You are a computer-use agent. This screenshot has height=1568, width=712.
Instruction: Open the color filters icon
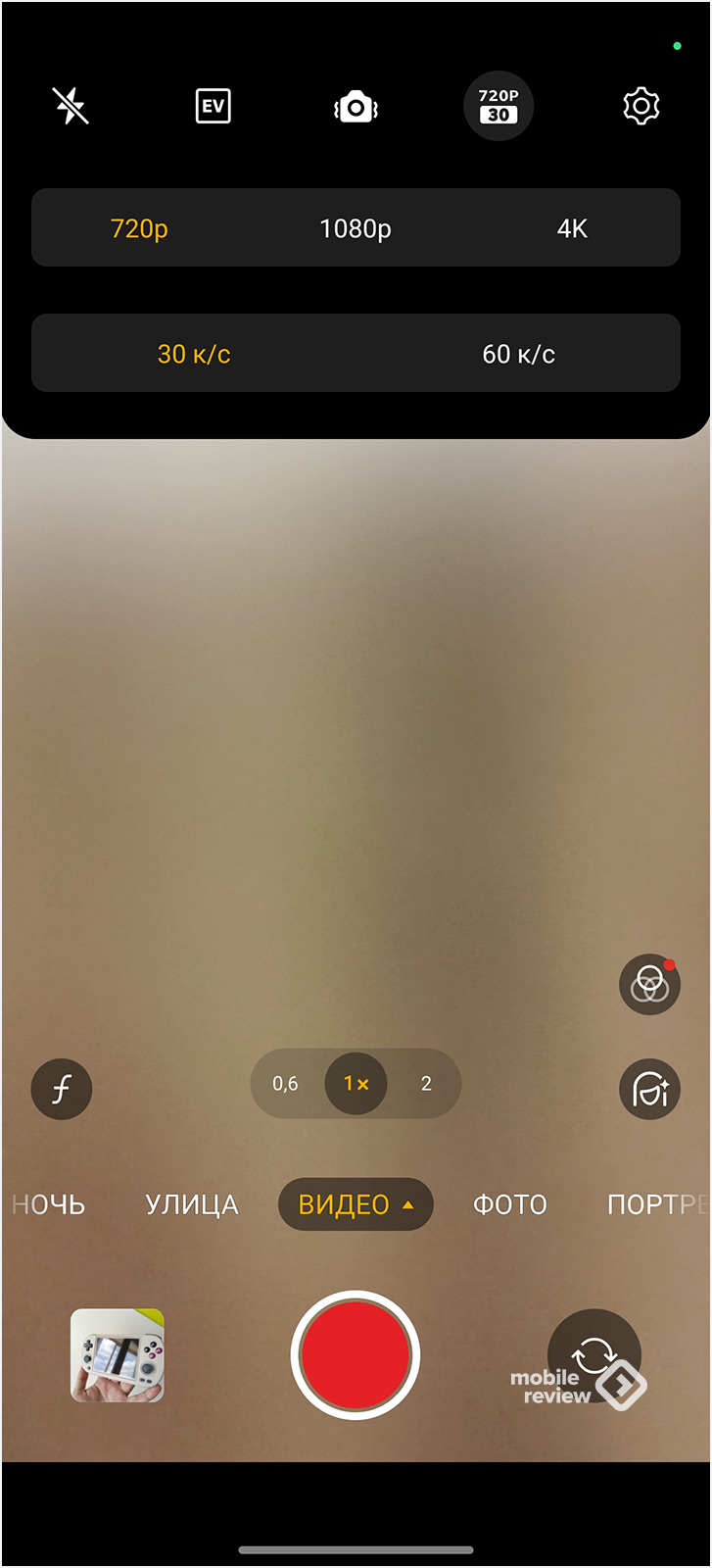pyautogui.click(x=649, y=984)
